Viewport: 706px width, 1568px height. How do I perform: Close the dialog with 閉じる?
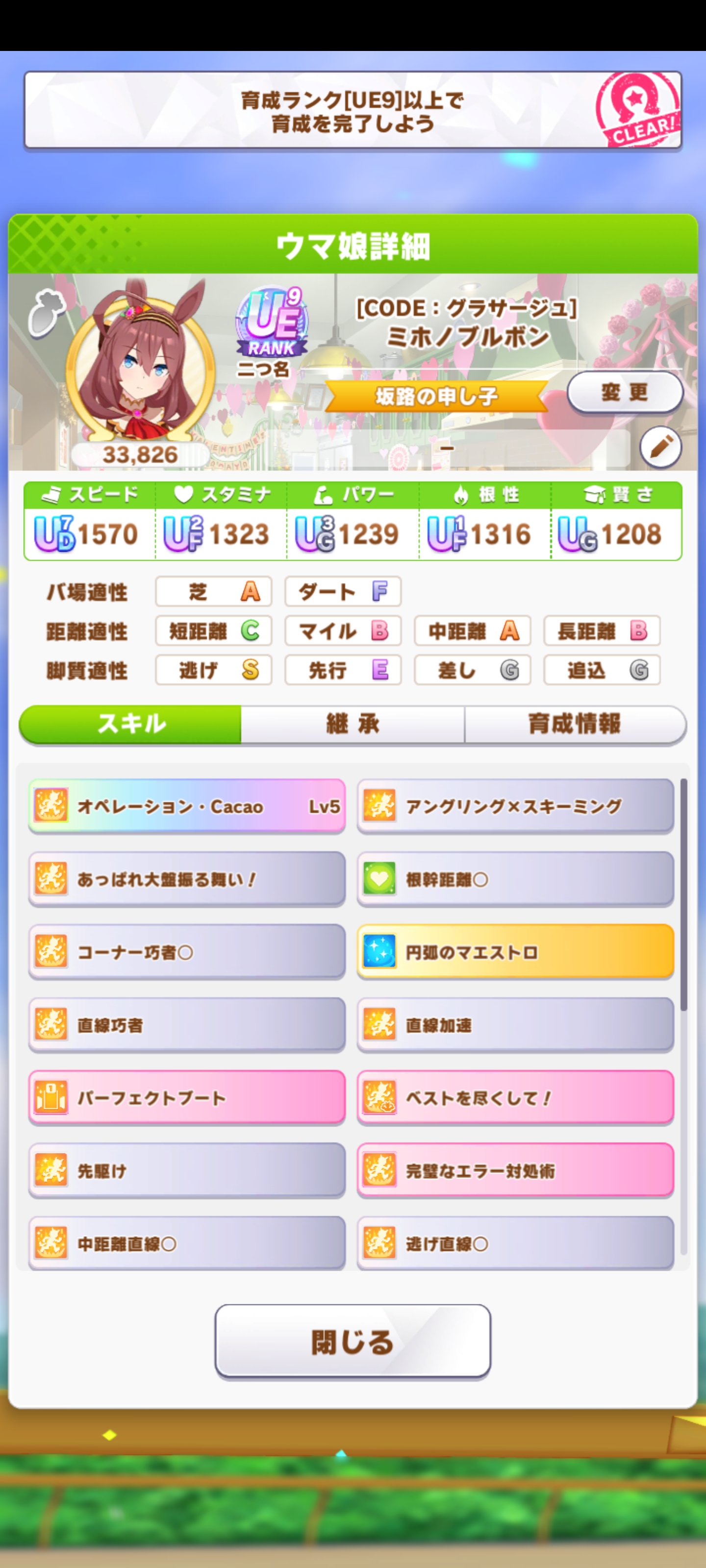coord(352,1341)
